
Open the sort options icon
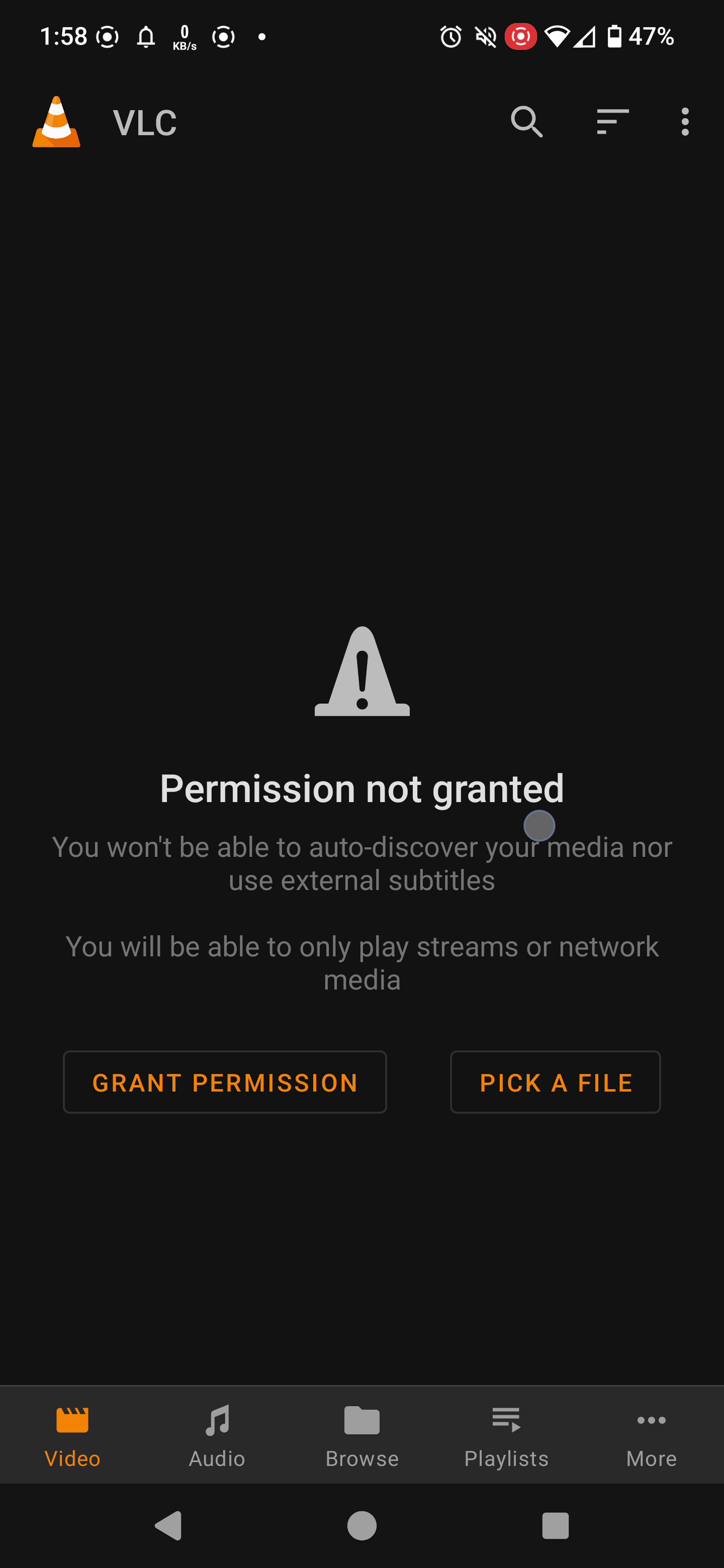pos(612,122)
